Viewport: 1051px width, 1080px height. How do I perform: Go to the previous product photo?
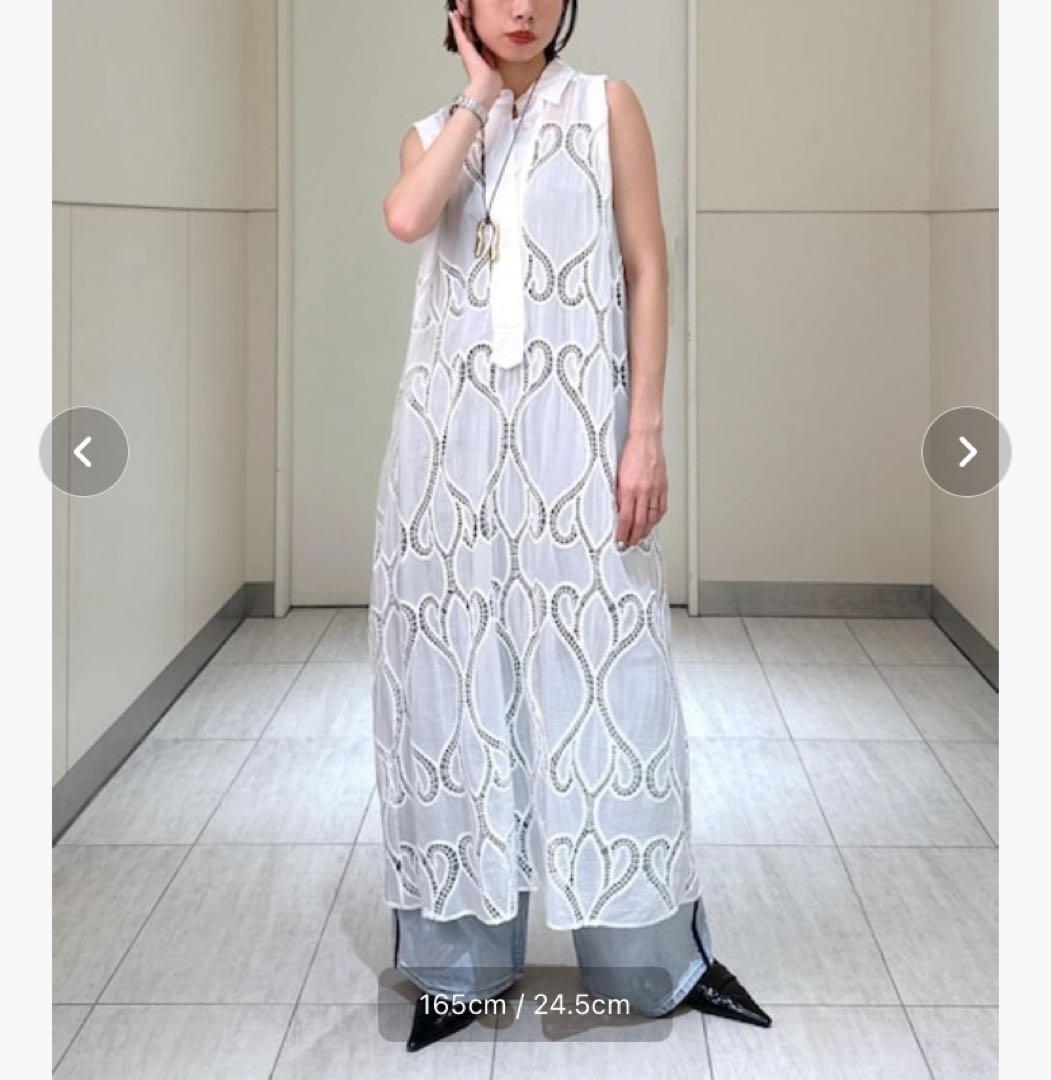point(84,452)
